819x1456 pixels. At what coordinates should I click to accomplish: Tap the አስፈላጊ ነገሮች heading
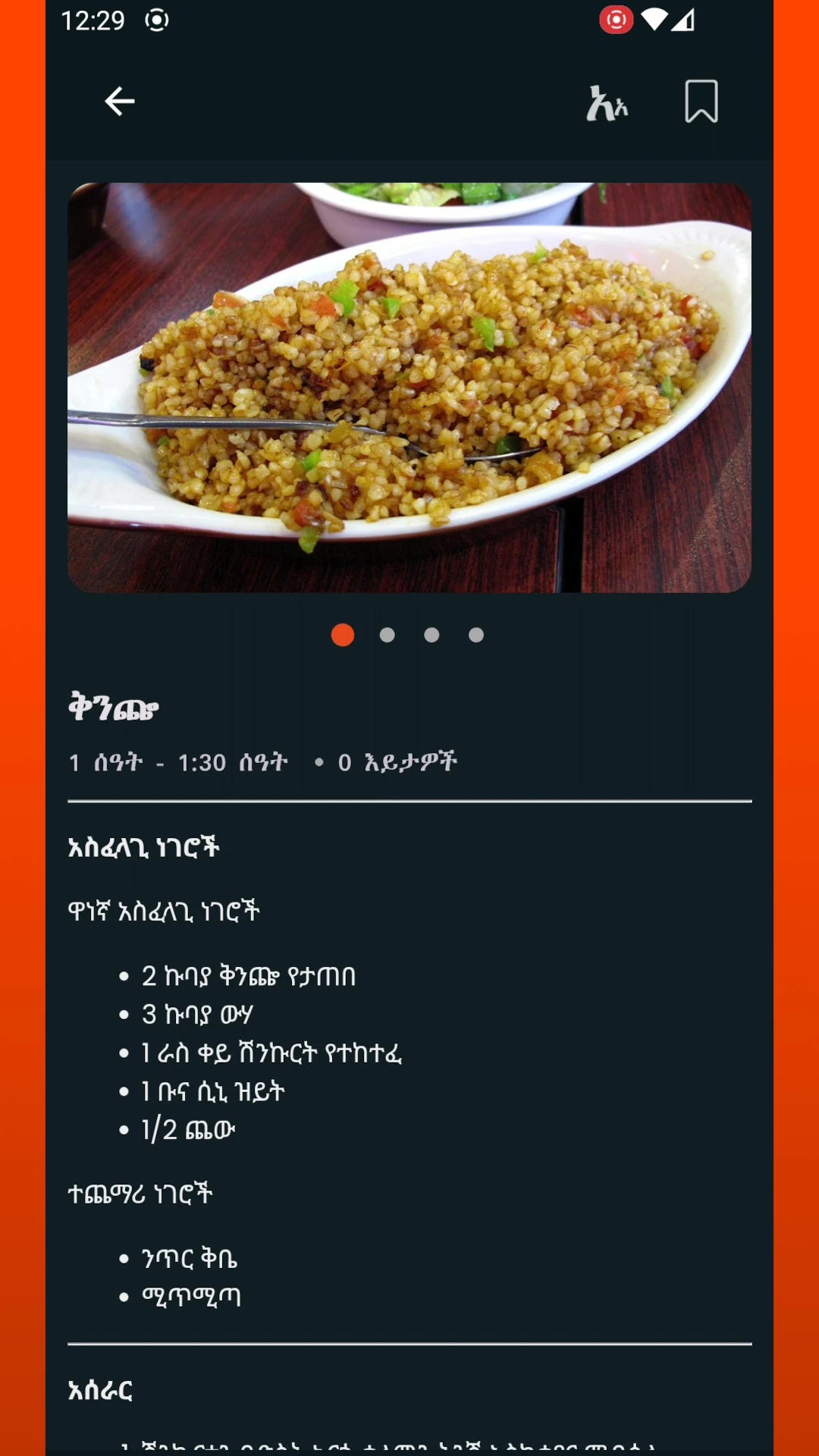coord(143,848)
